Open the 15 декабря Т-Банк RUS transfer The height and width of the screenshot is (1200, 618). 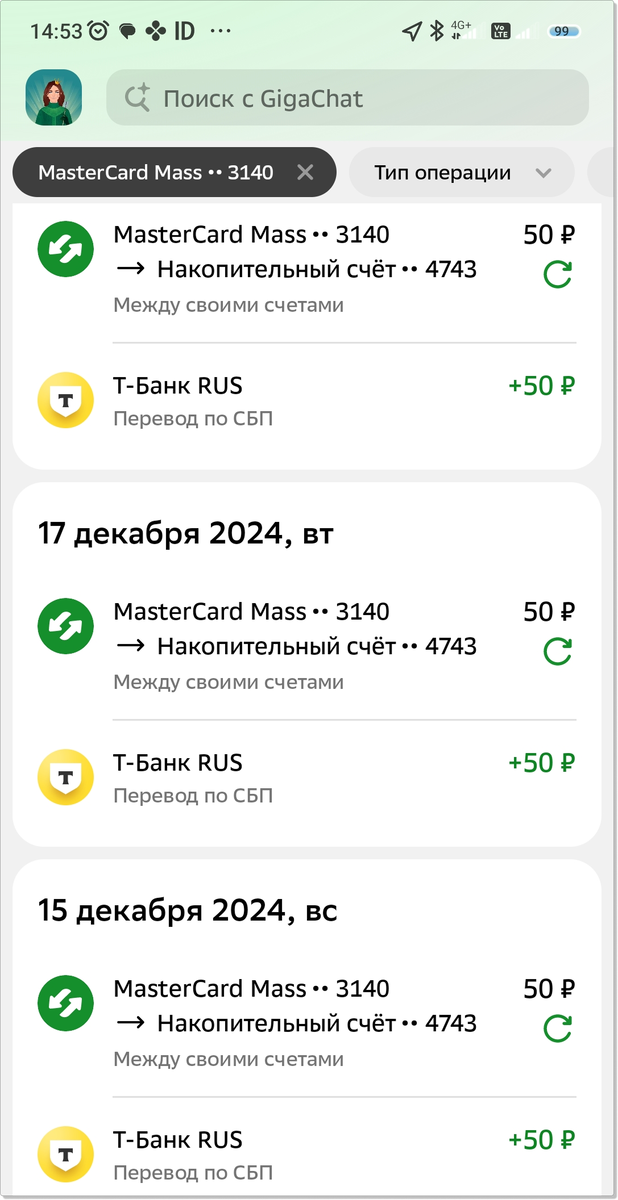click(295, 1154)
